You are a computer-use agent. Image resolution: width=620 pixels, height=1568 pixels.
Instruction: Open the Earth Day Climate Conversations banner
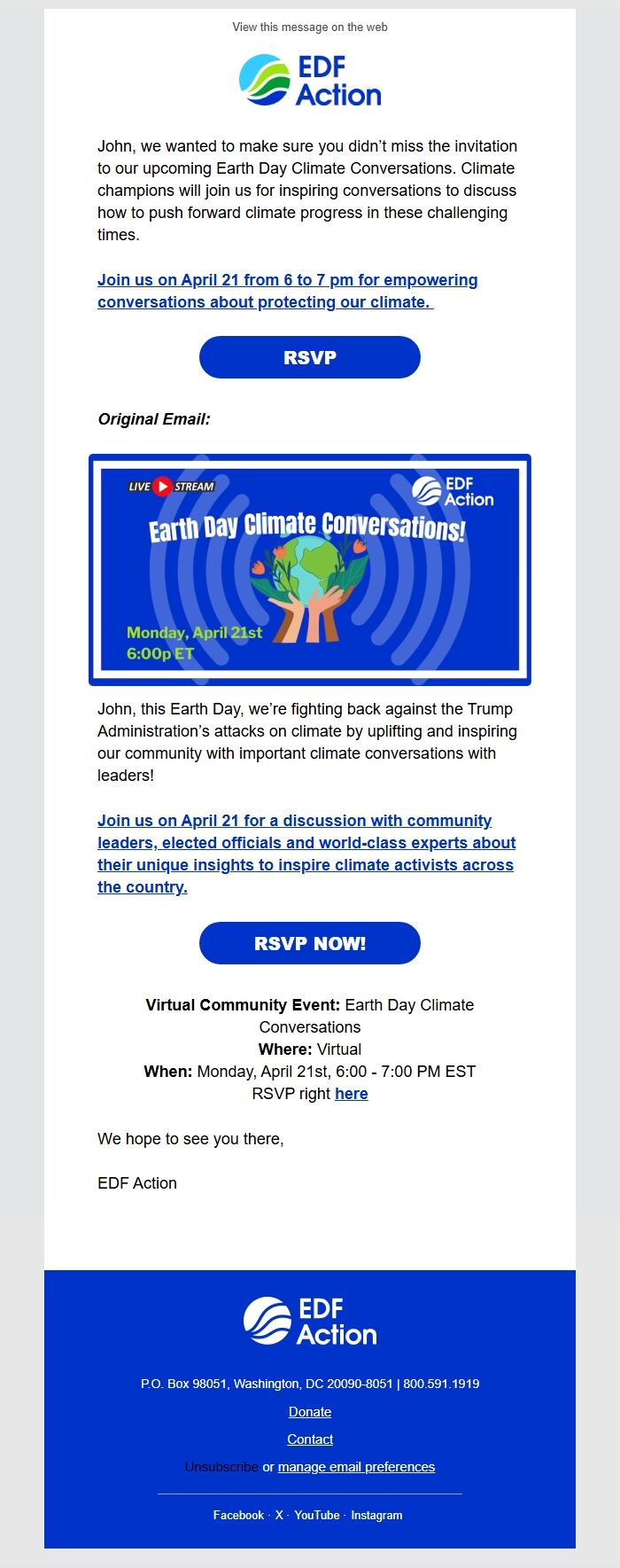coord(309,570)
